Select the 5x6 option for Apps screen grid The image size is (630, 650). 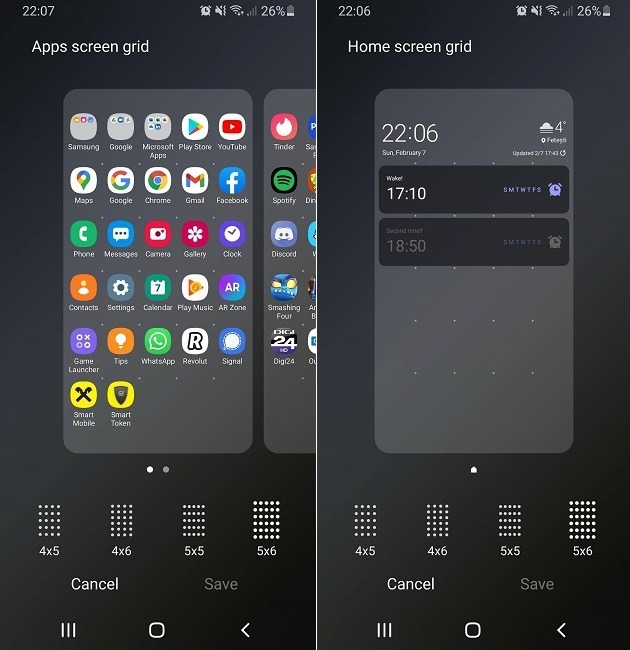(266, 528)
